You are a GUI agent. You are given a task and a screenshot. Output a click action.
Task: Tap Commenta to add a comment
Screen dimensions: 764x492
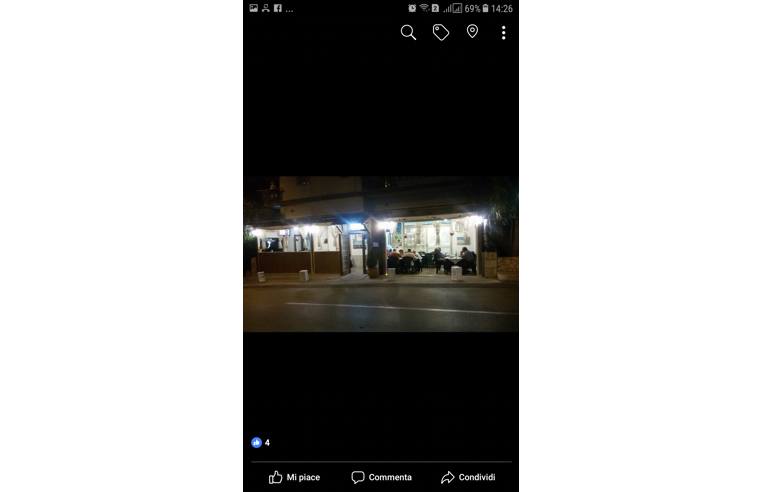(x=381, y=477)
